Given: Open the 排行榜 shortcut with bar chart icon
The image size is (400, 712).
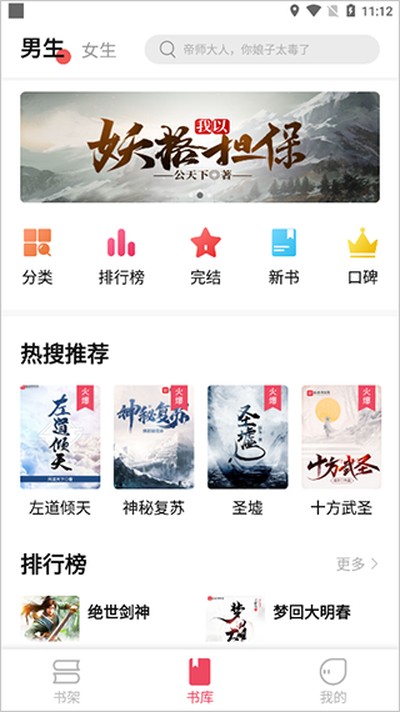Looking at the screenshot, I should pos(121,257).
